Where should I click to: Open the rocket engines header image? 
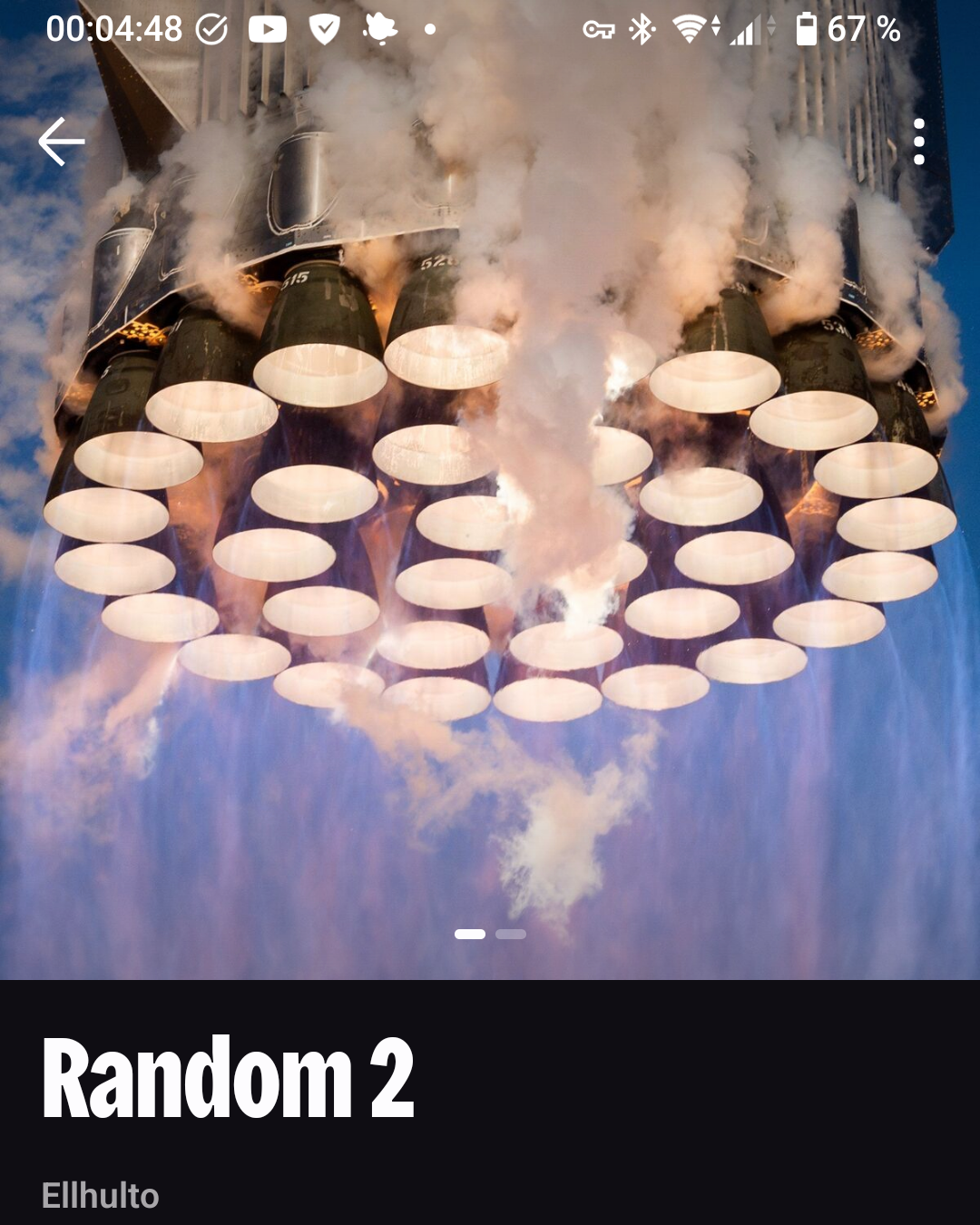coord(490,508)
